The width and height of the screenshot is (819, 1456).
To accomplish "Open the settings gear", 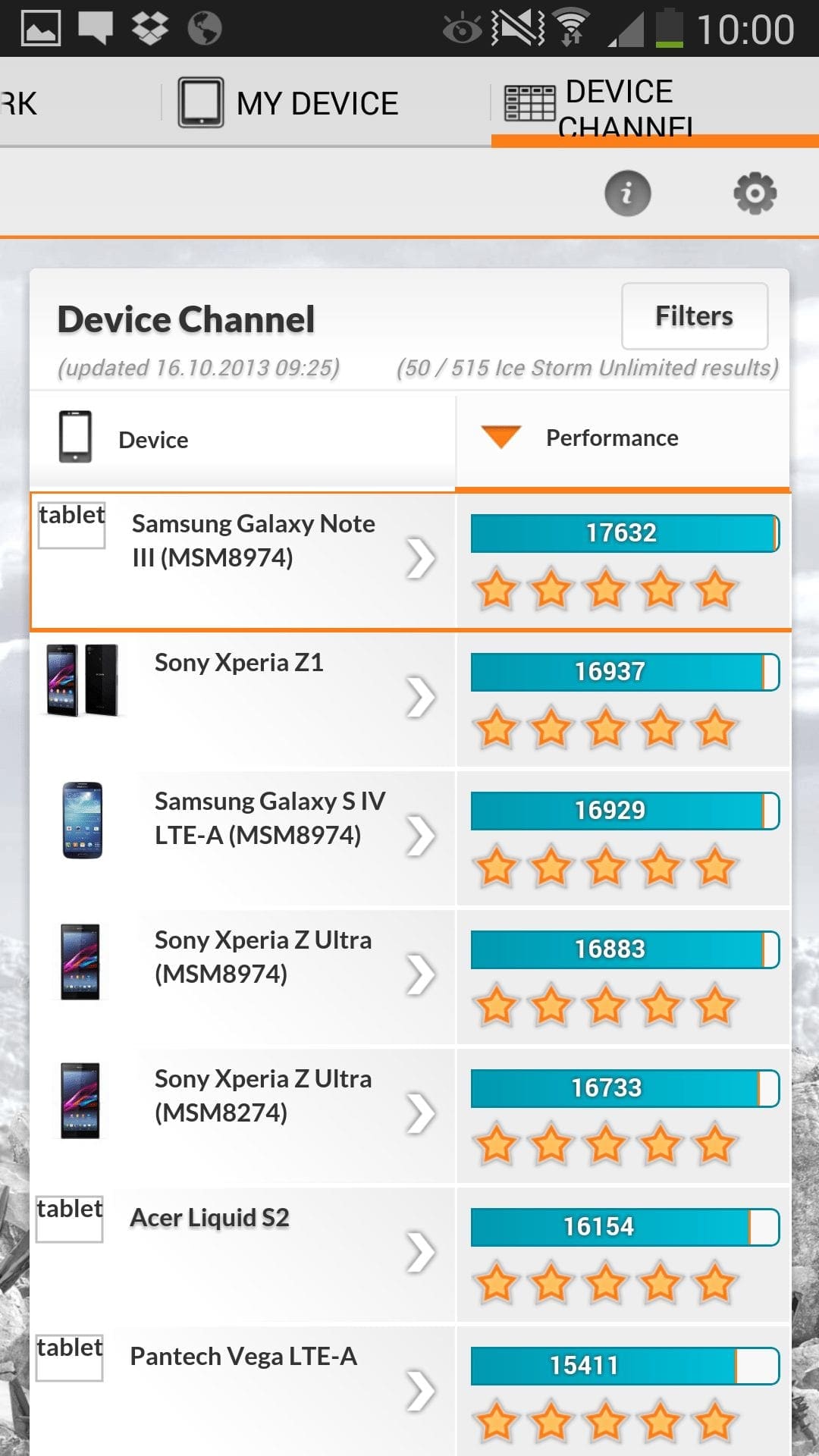I will point(755,193).
